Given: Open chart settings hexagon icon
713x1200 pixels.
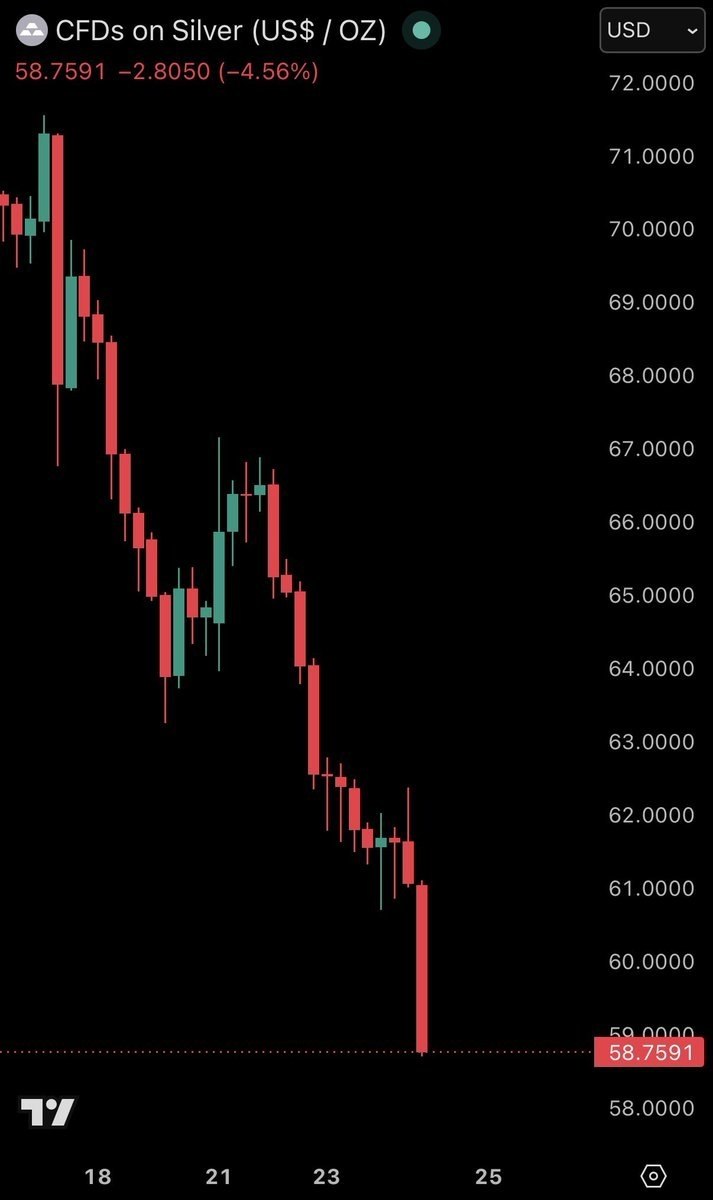Looking at the screenshot, I should [x=653, y=1176].
